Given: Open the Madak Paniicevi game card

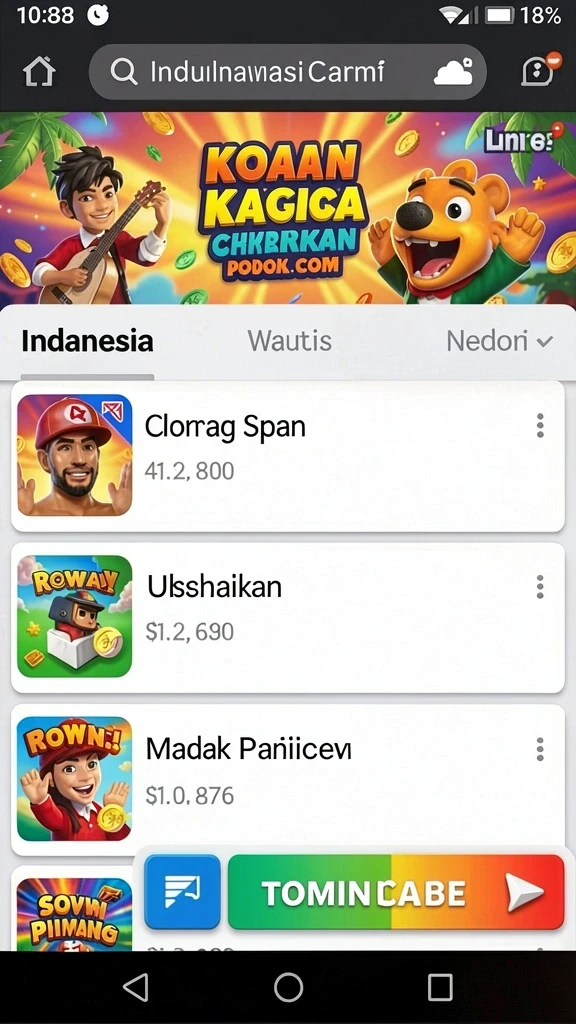Looking at the screenshot, I should tap(288, 778).
